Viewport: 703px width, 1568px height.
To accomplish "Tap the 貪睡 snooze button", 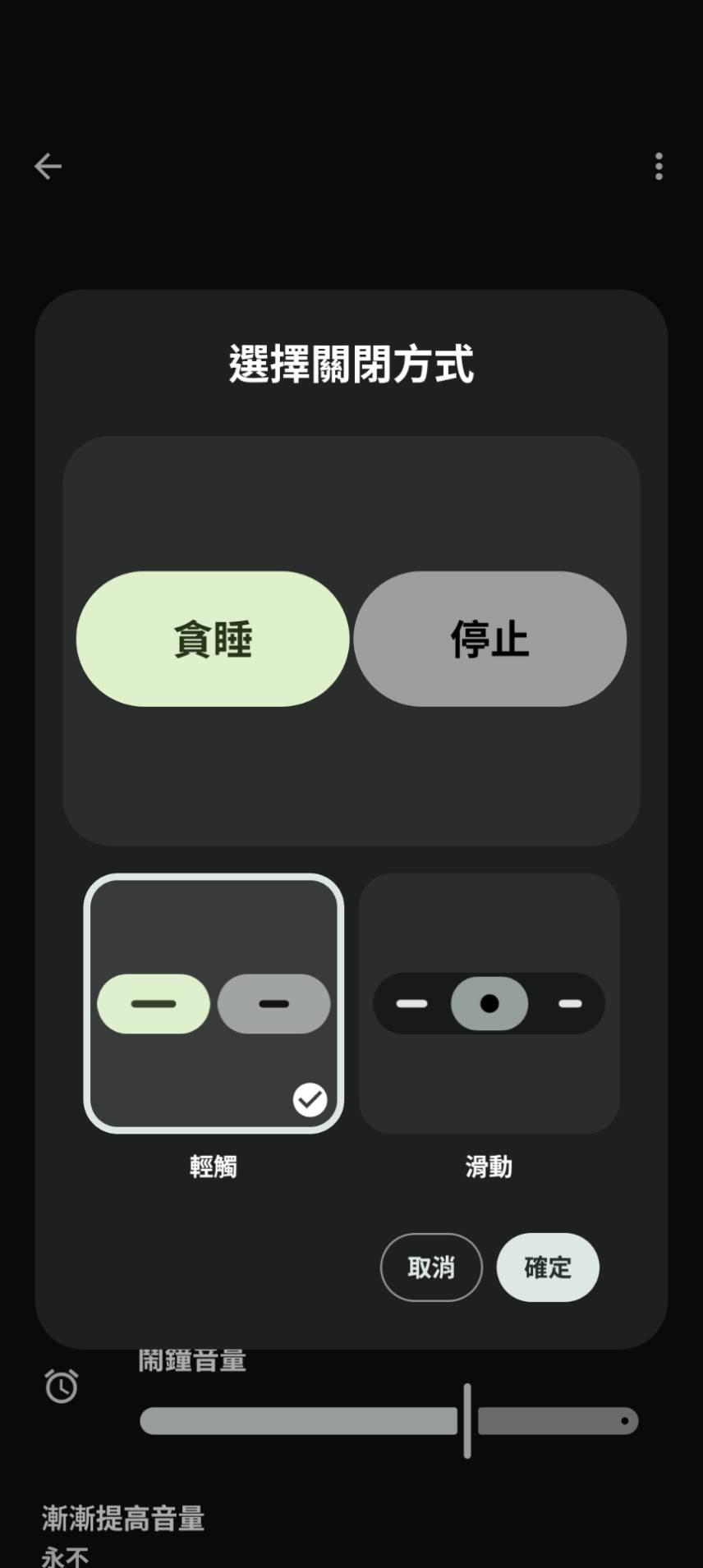I will click(213, 640).
